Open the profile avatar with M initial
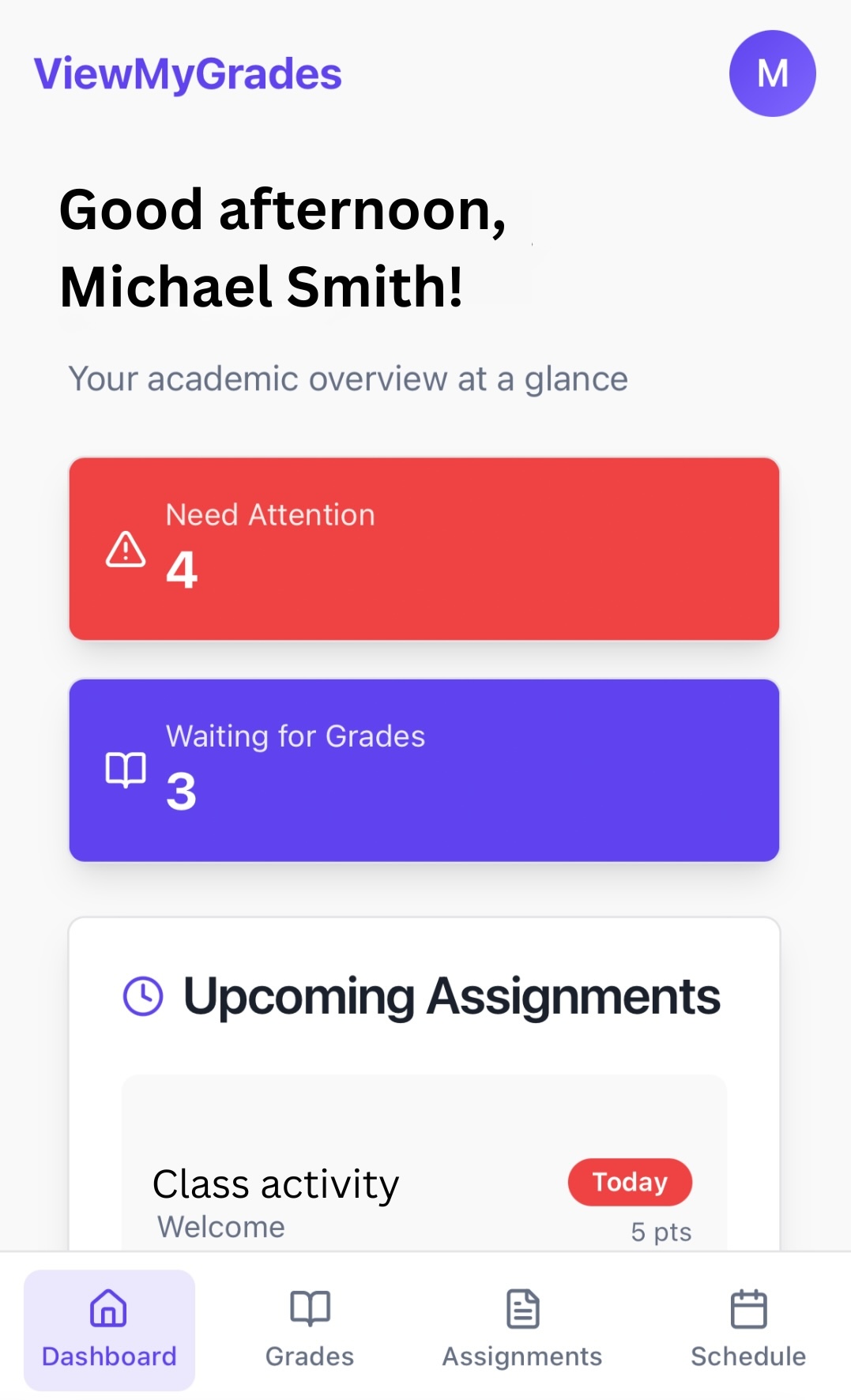 click(772, 73)
